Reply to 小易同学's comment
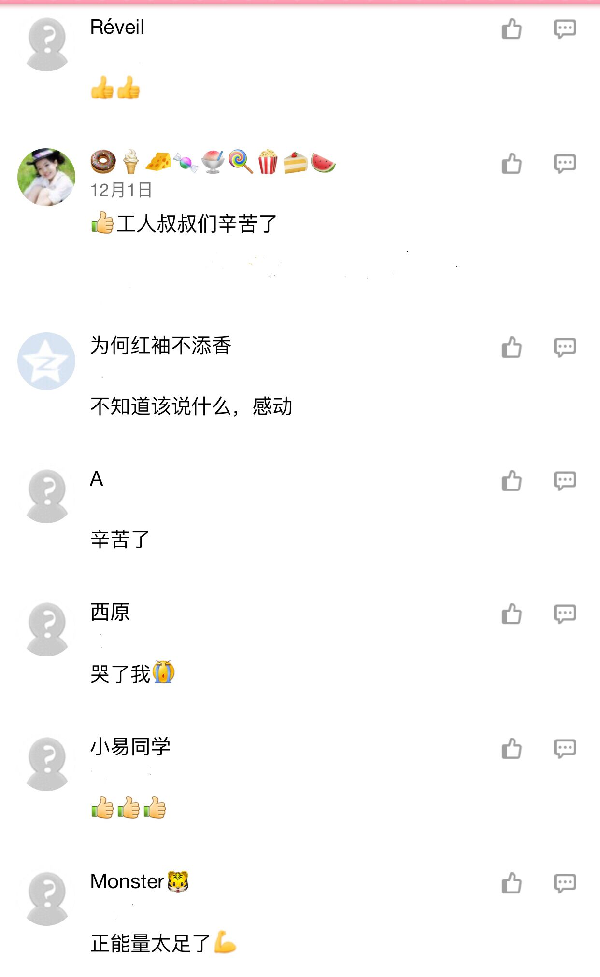600x977 pixels. (x=565, y=748)
